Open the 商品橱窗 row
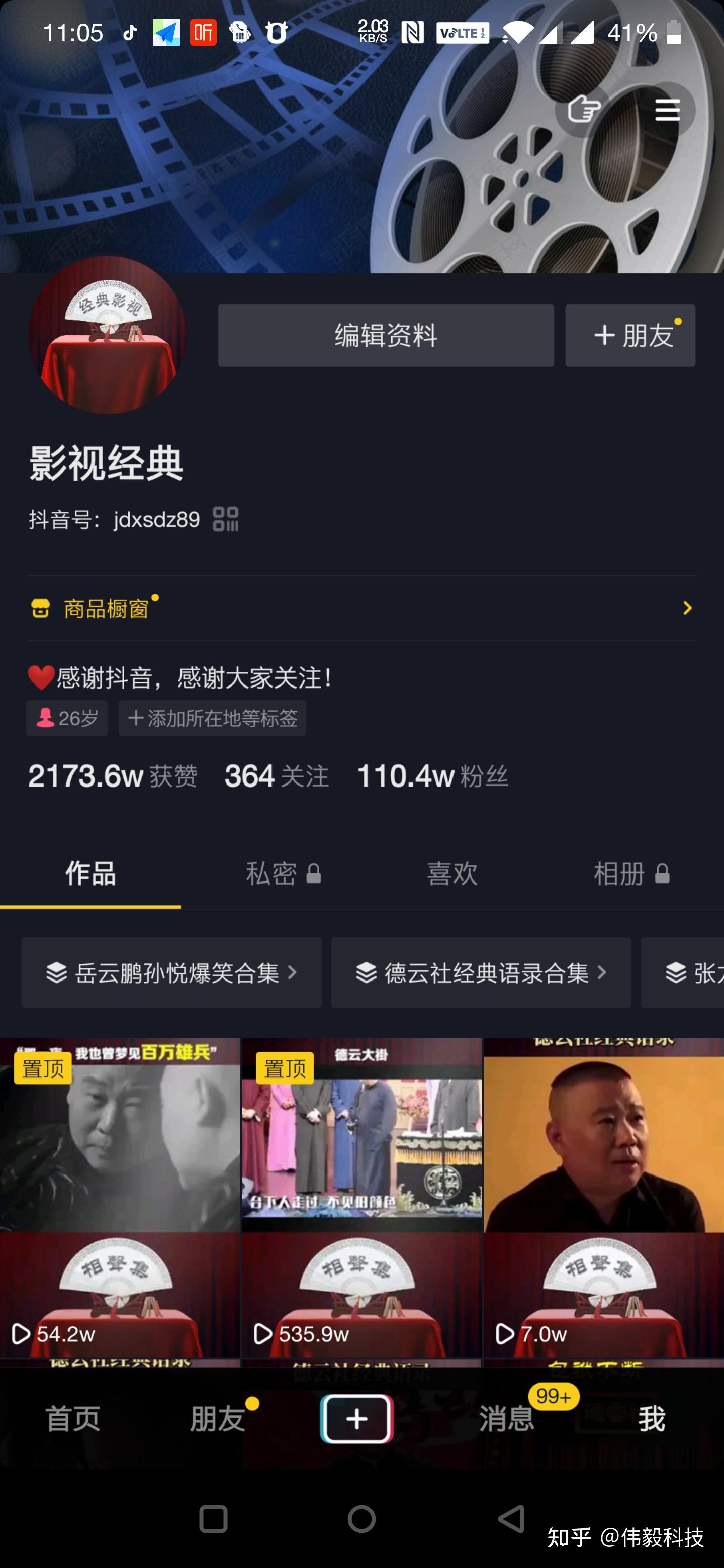Viewport: 724px width, 1568px height. pos(361,608)
